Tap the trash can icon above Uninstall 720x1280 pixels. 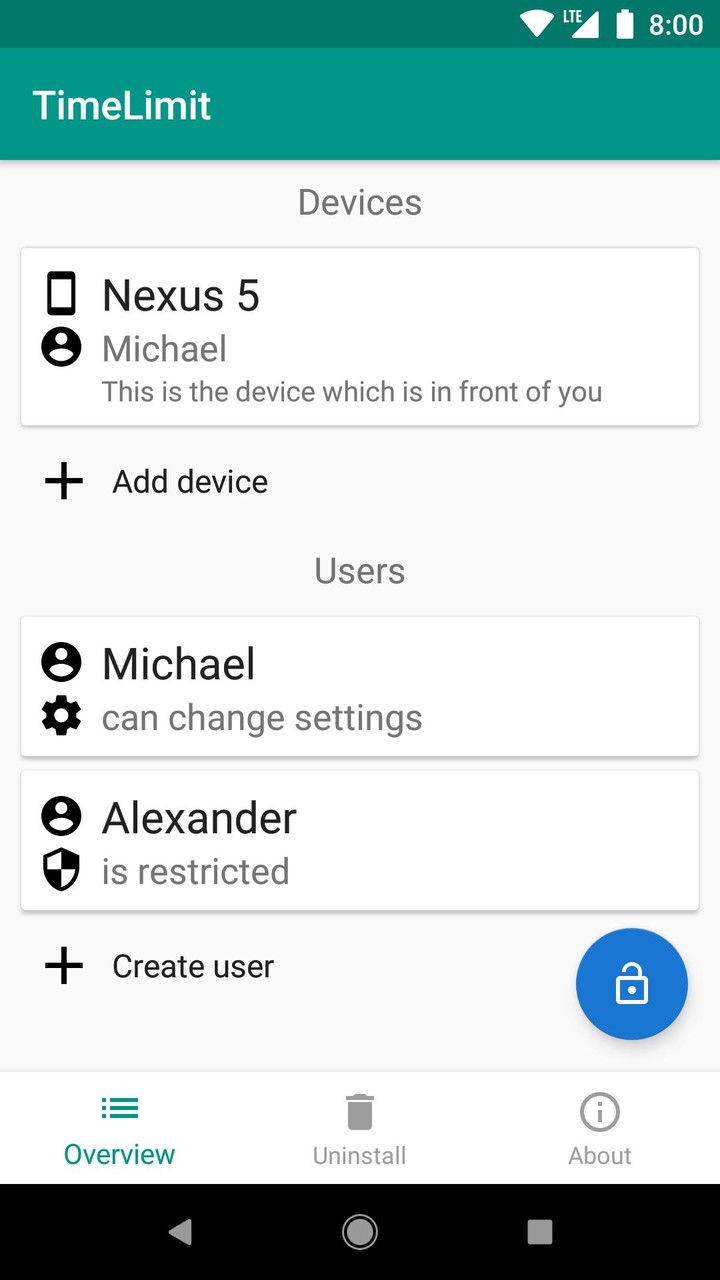[359, 1110]
